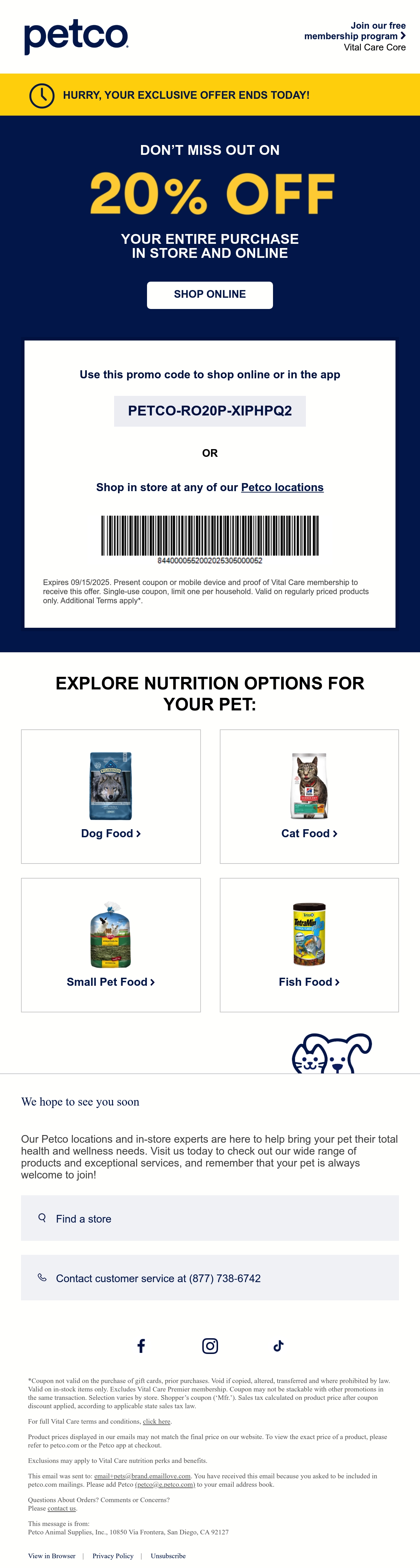Tap the Unsubscribe link
Viewport: 420px width, 1568px height.
coord(168,1556)
